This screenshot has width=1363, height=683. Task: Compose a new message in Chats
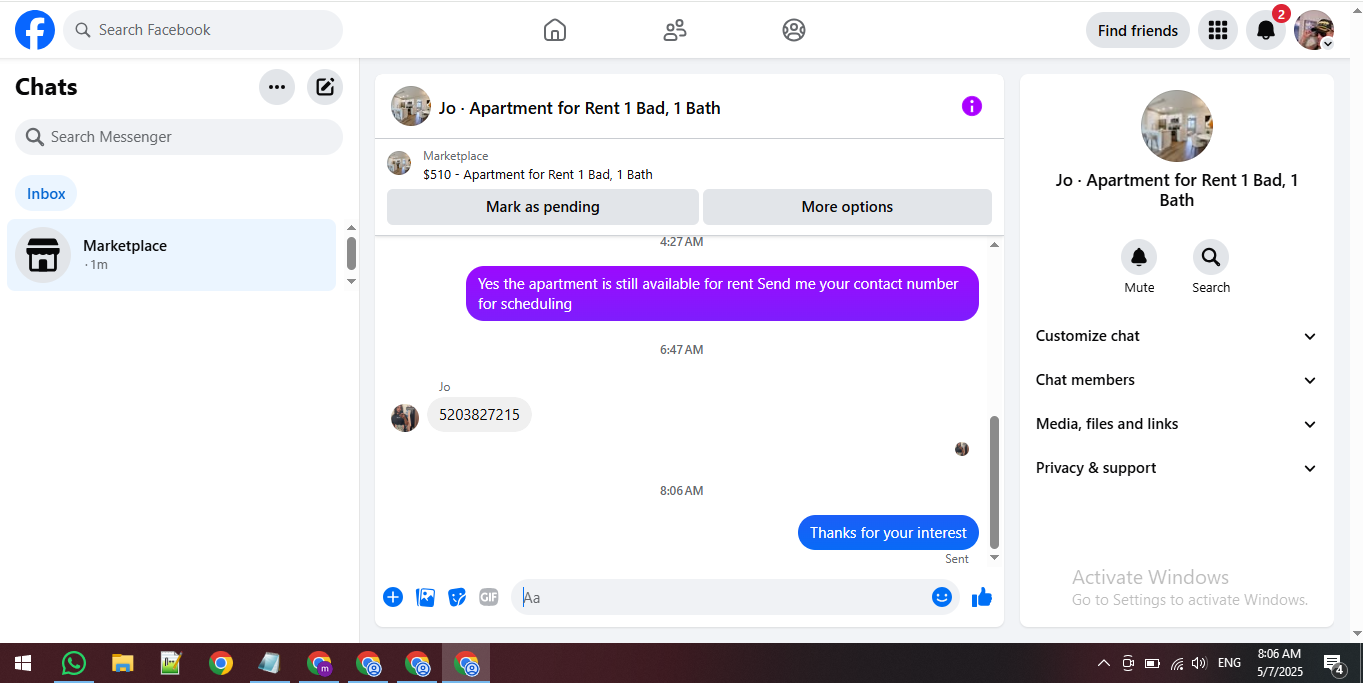[x=325, y=87]
